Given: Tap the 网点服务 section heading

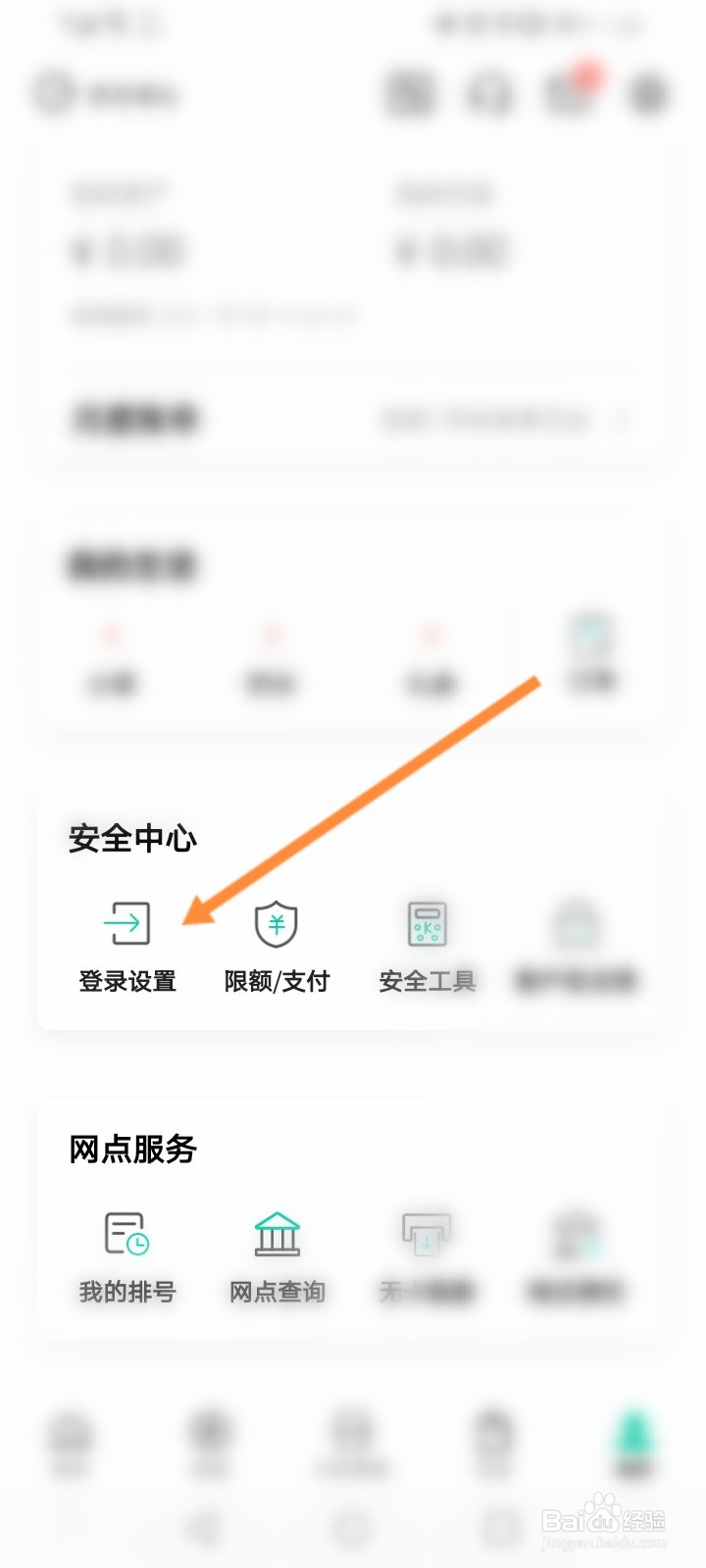Looking at the screenshot, I should [133, 1151].
